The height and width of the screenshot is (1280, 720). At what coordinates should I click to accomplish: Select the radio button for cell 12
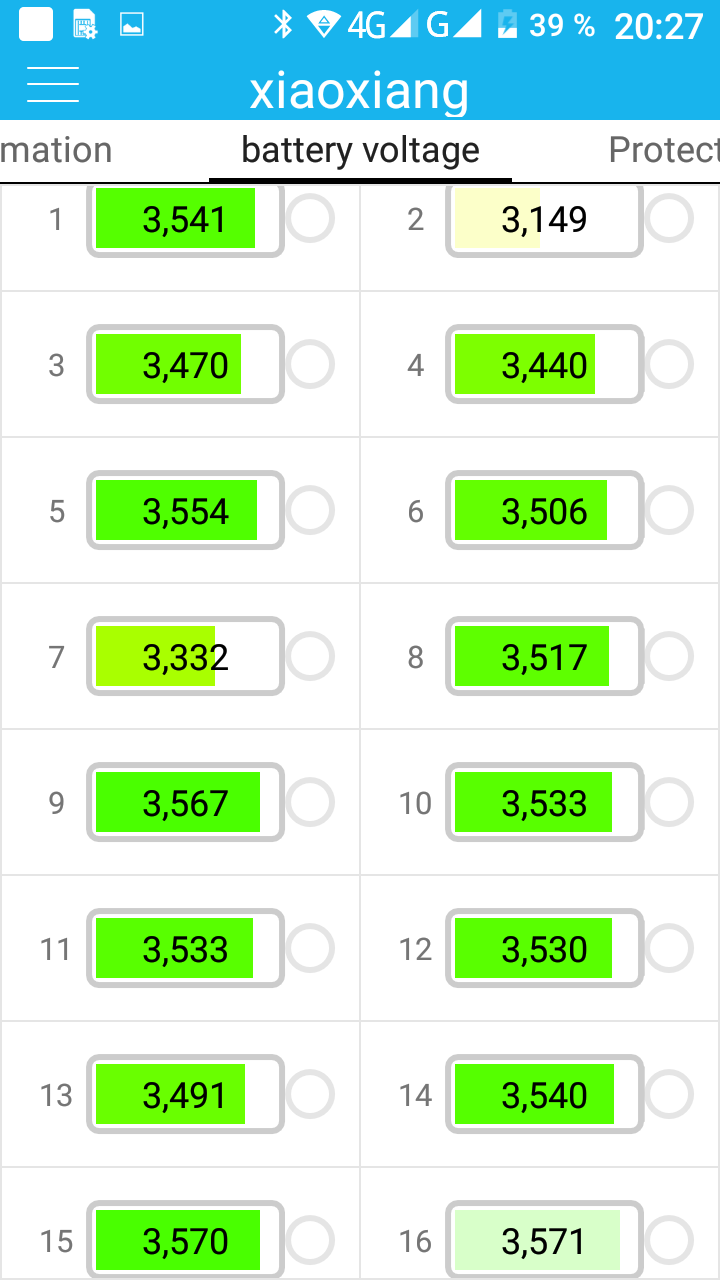tap(669, 949)
